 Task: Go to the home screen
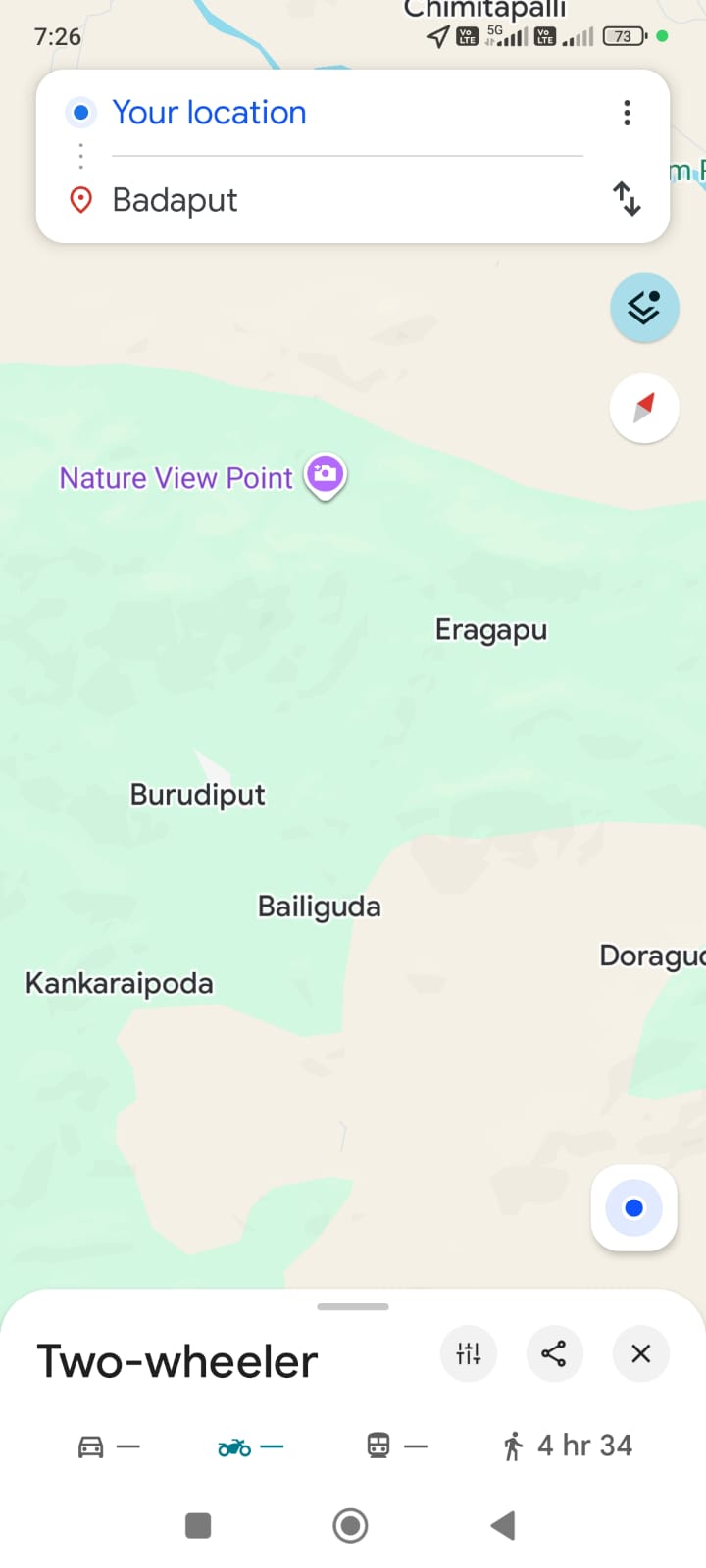350,1525
